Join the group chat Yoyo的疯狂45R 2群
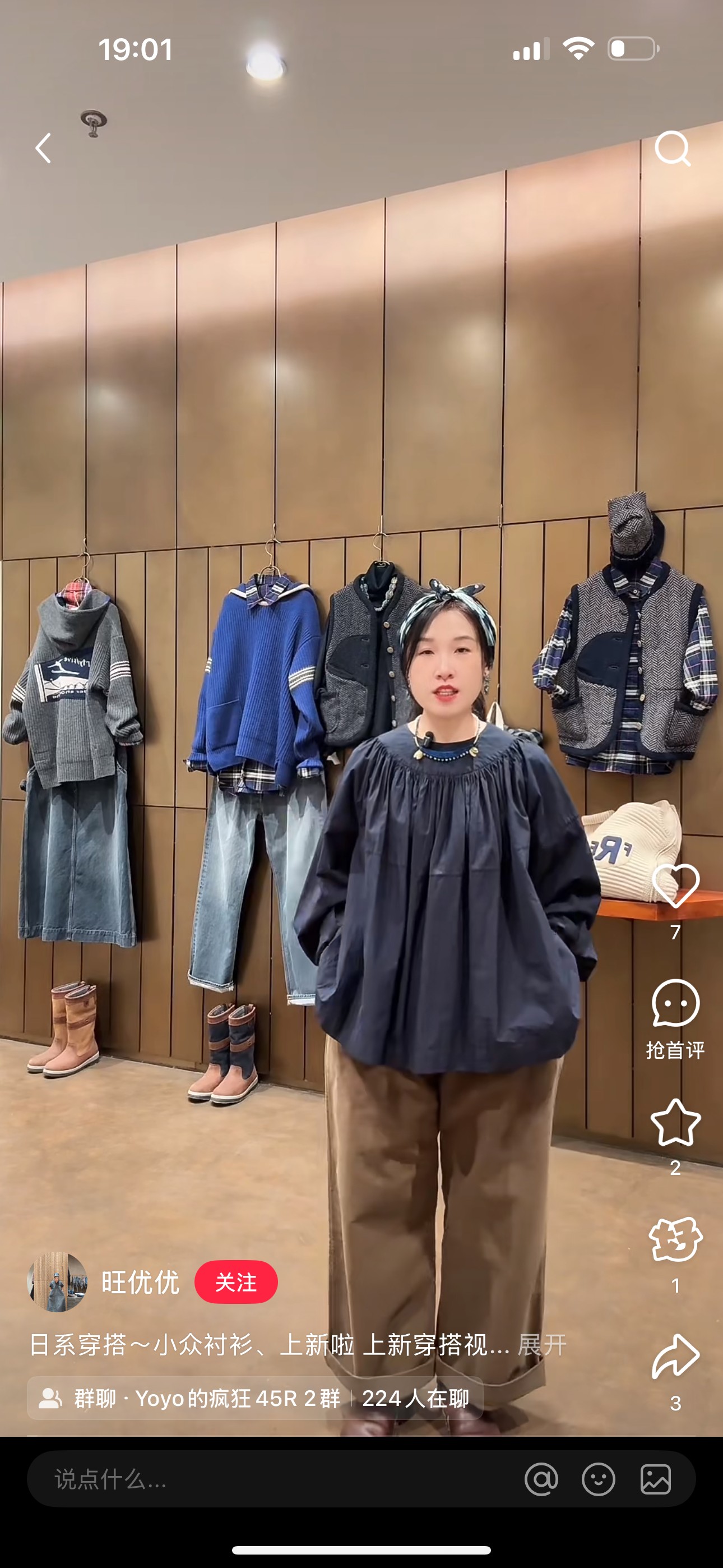 pos(254,1398)
